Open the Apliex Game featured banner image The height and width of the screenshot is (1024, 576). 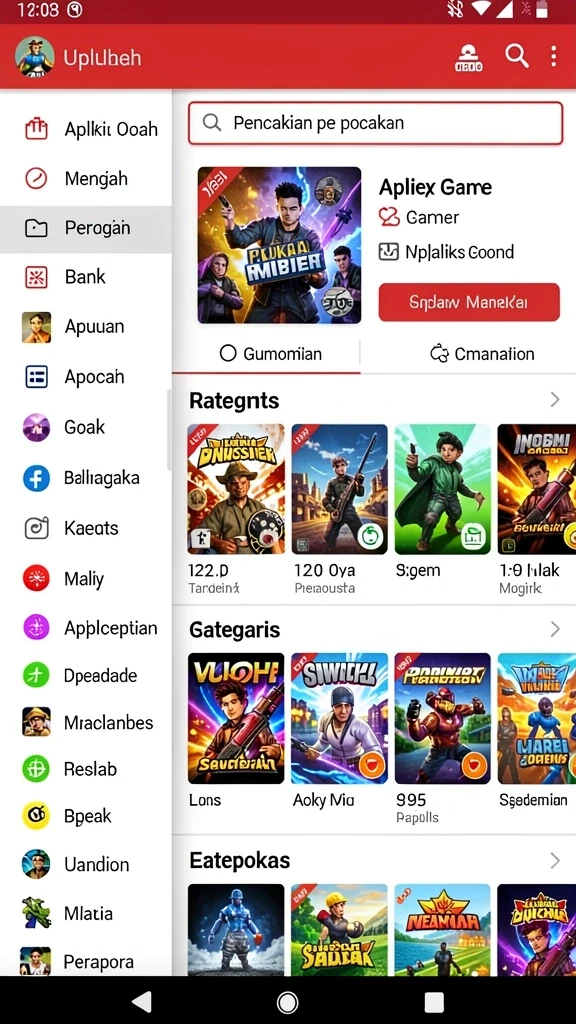click(280, 245)
